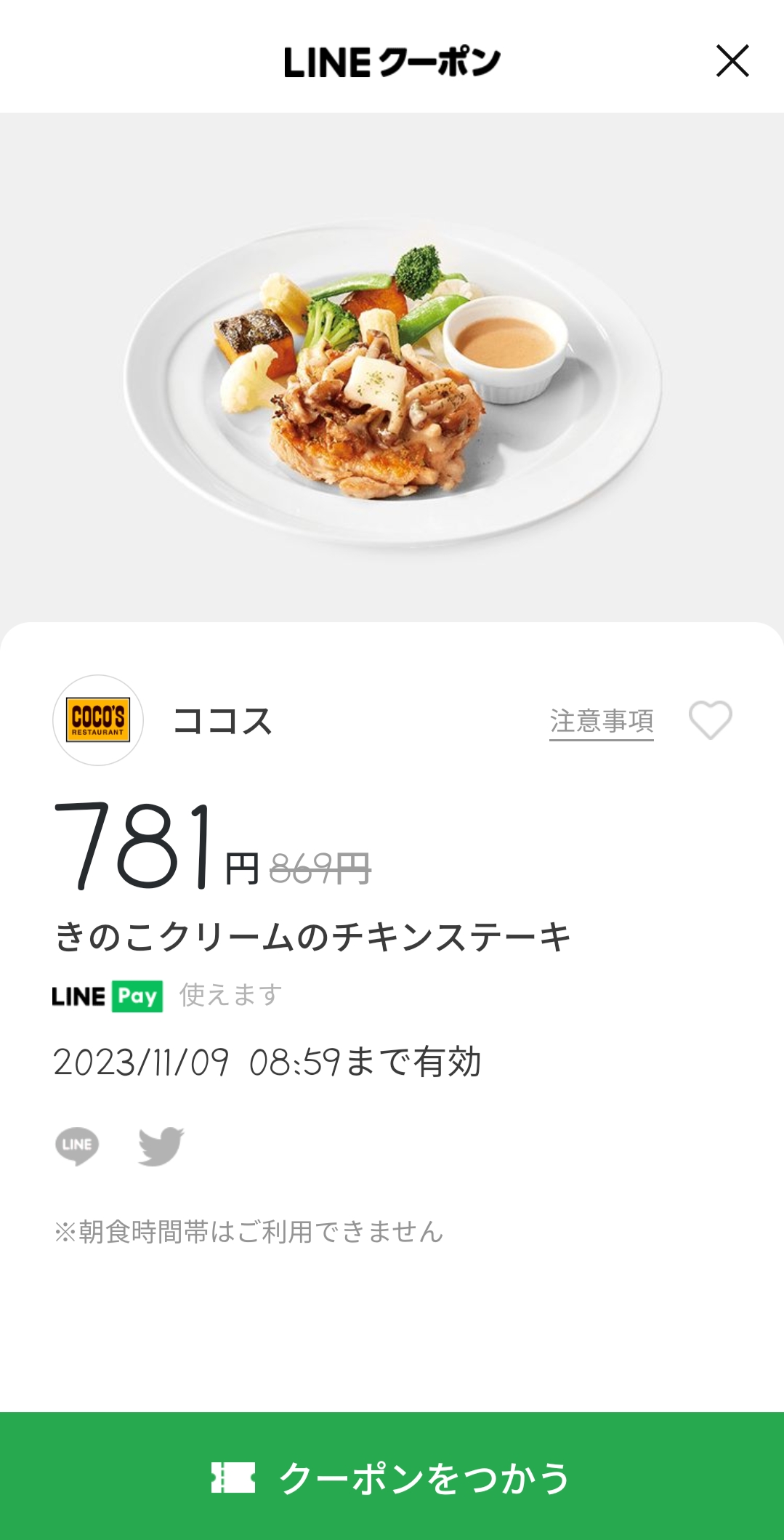Open the 注意事項 notes link
784x1540 pixels.
[x=601, y=721]
